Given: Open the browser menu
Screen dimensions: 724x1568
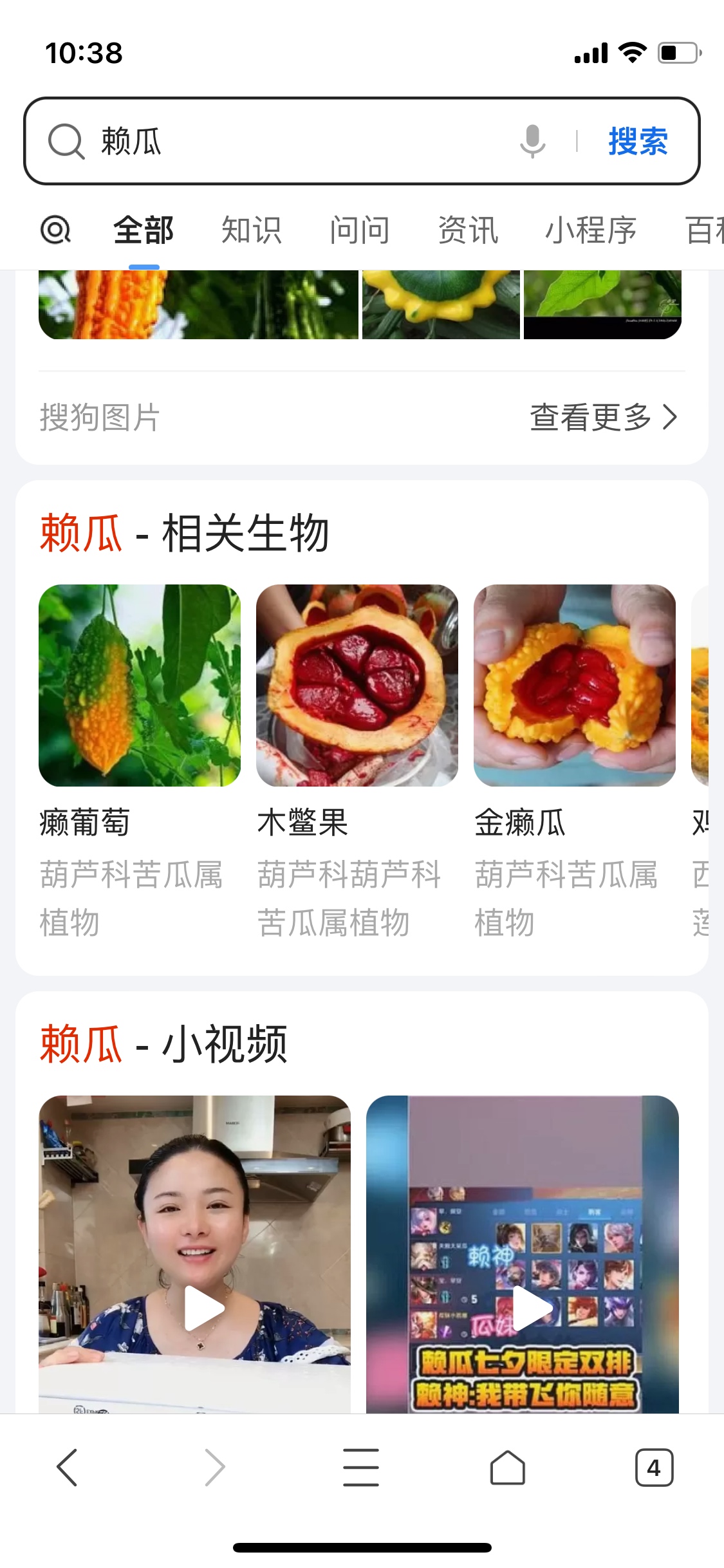Looking at the screenshot, I should pos(361,1468).
